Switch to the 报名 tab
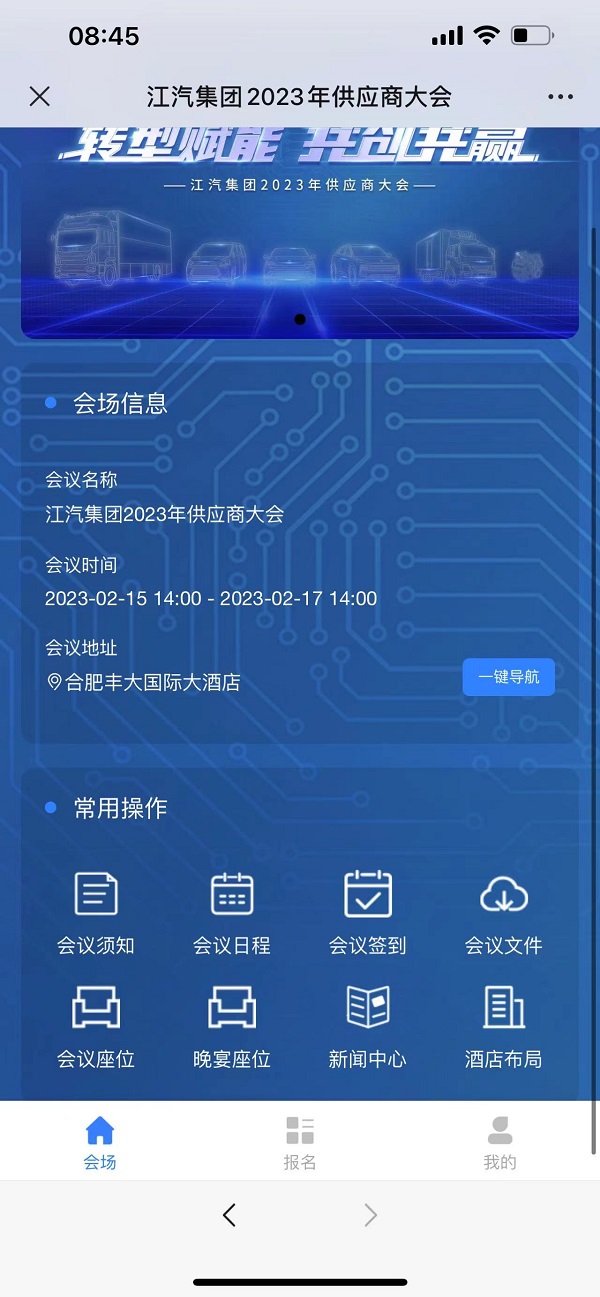Image resolution: width=600 pixels, height=1297 pixels. point(300,1142)
